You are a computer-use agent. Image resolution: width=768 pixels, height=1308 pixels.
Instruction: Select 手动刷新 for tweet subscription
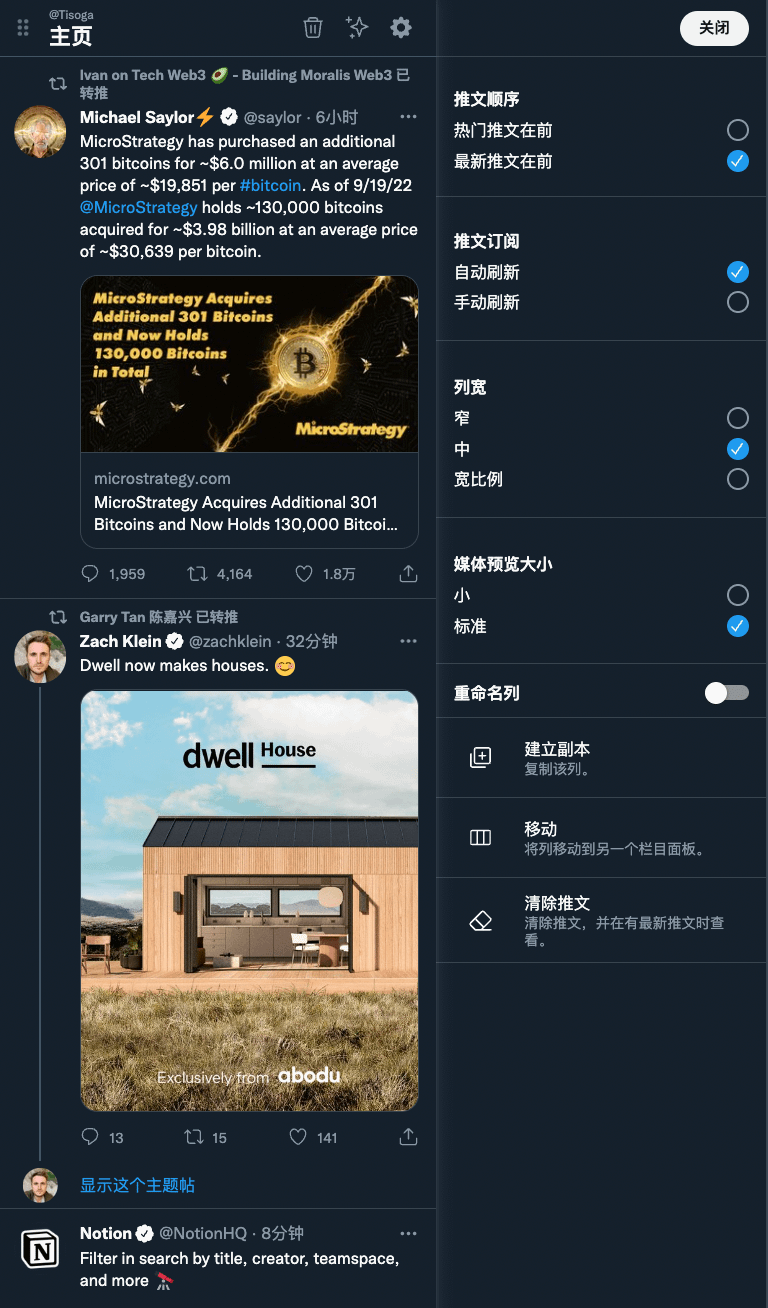click(737, 302)
